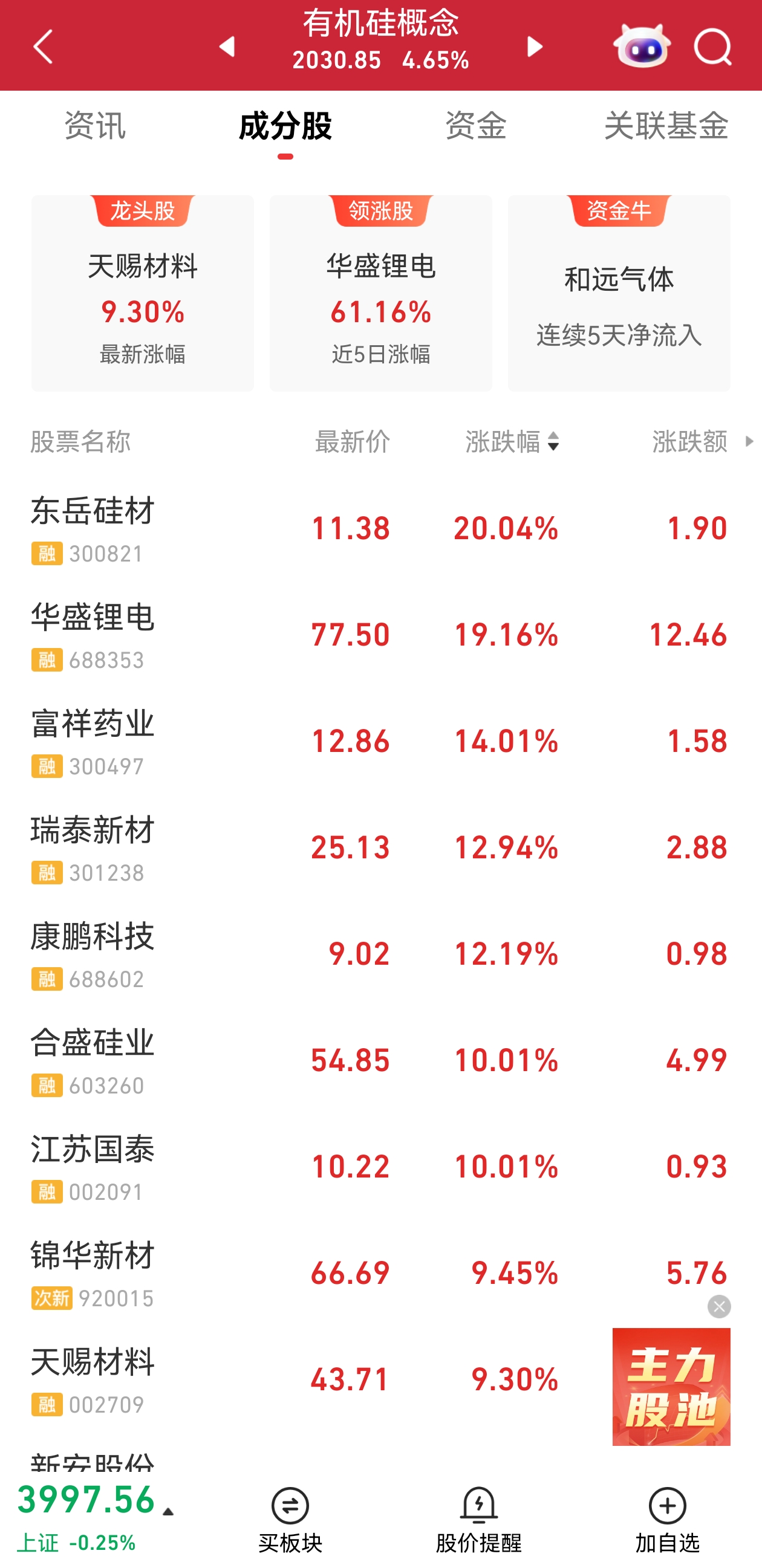Screen dimensions: 762x1568
Task: Open the 关联基金 tab
Action: [666, 126]
